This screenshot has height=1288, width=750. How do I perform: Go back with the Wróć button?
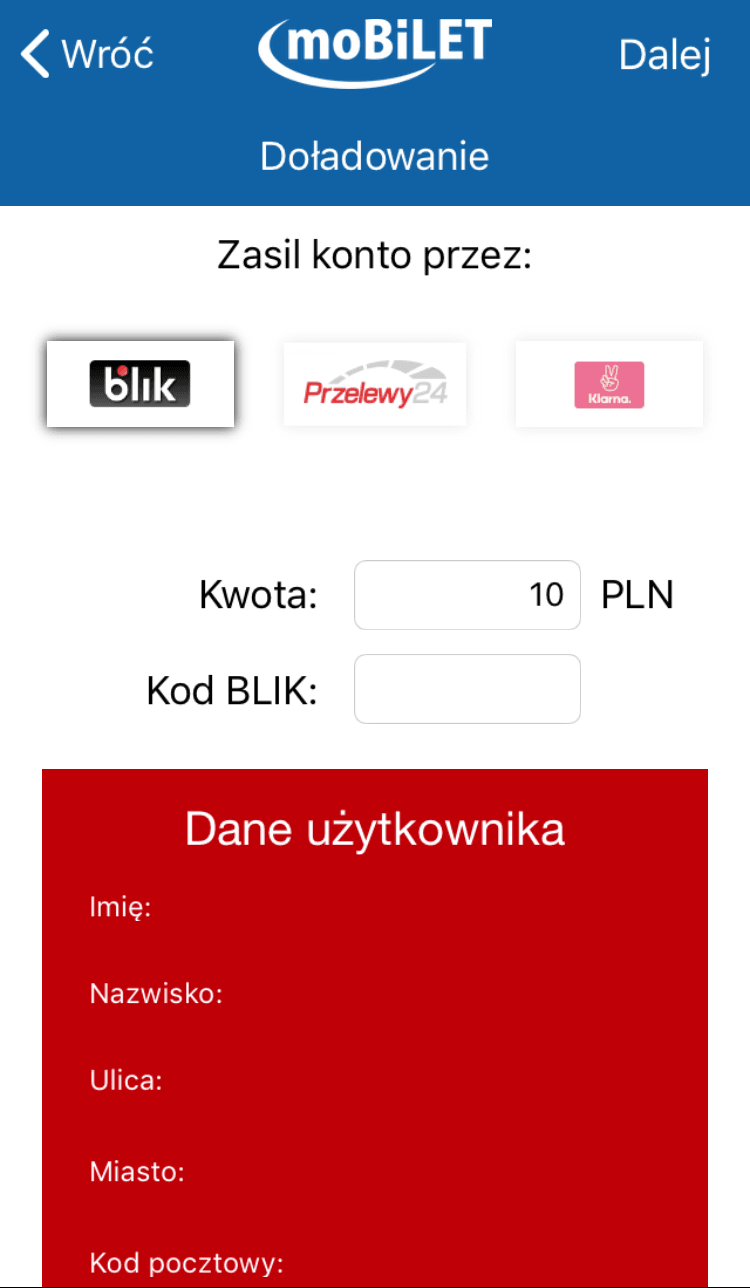[88, 54]
